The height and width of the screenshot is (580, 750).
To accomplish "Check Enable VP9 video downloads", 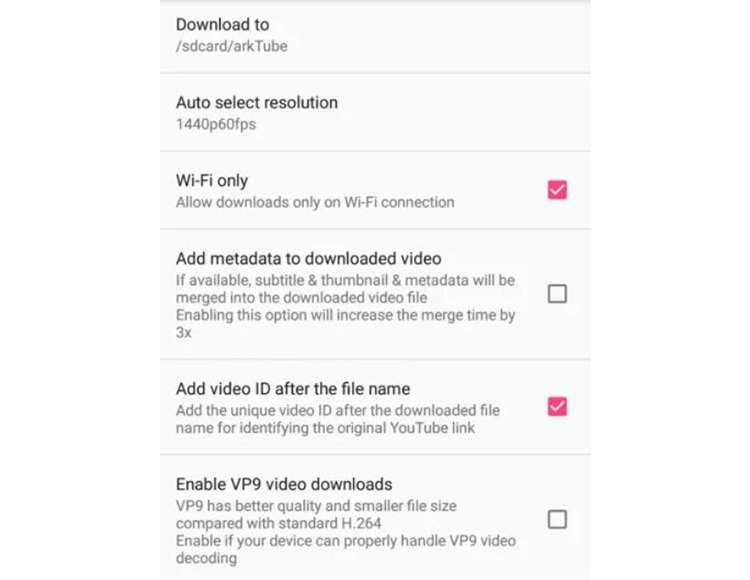I will [557, 519].
